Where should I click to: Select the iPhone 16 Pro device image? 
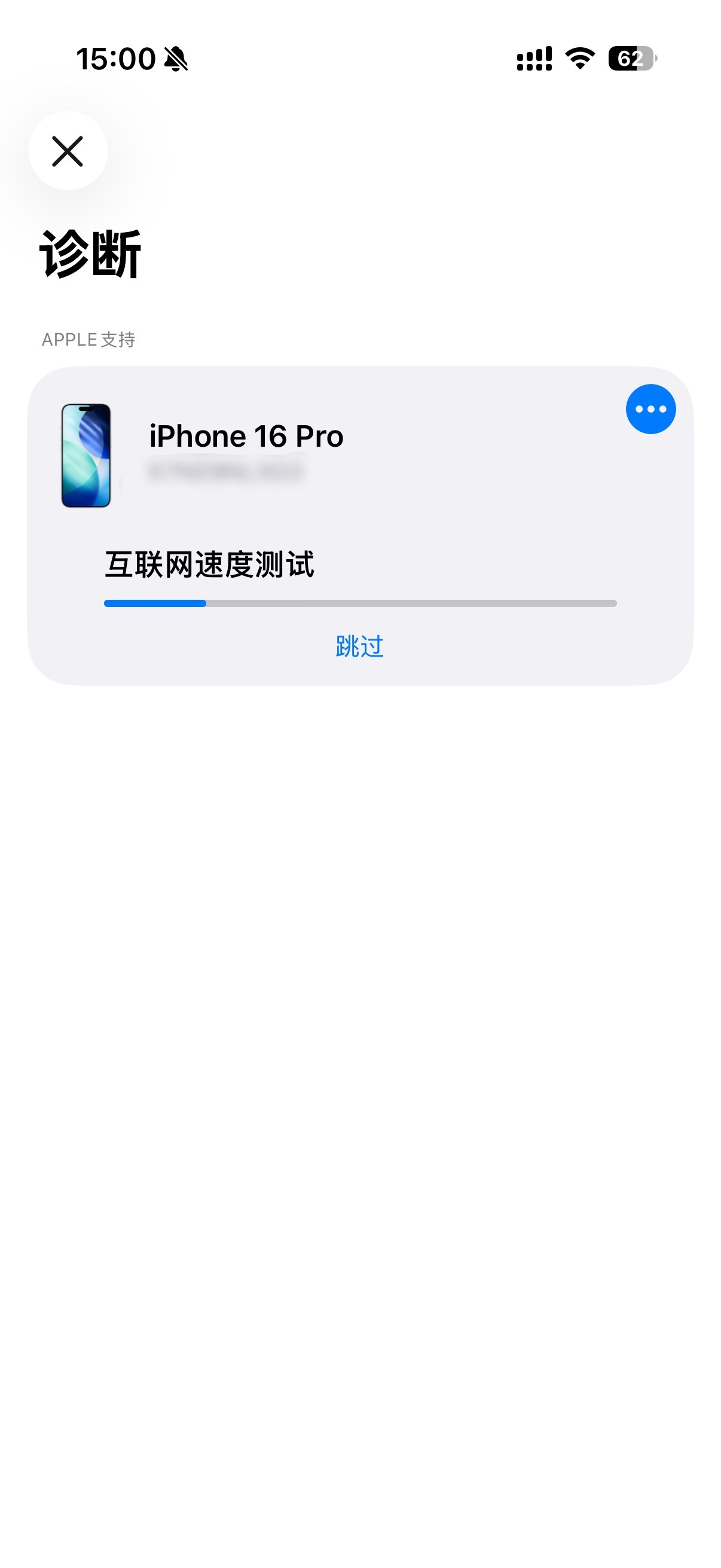click(x=85, y=455)
